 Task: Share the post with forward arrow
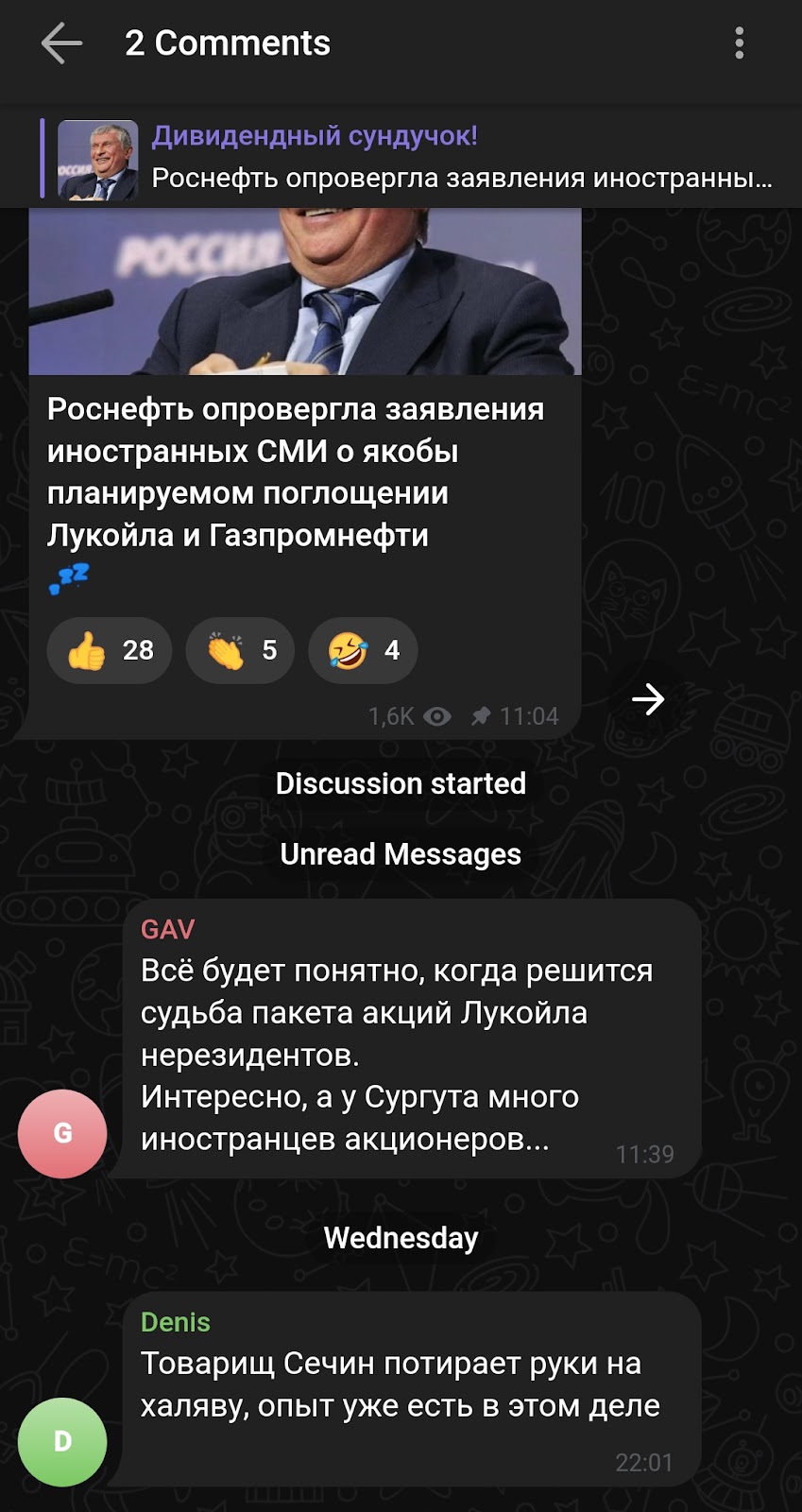(648, 699)
